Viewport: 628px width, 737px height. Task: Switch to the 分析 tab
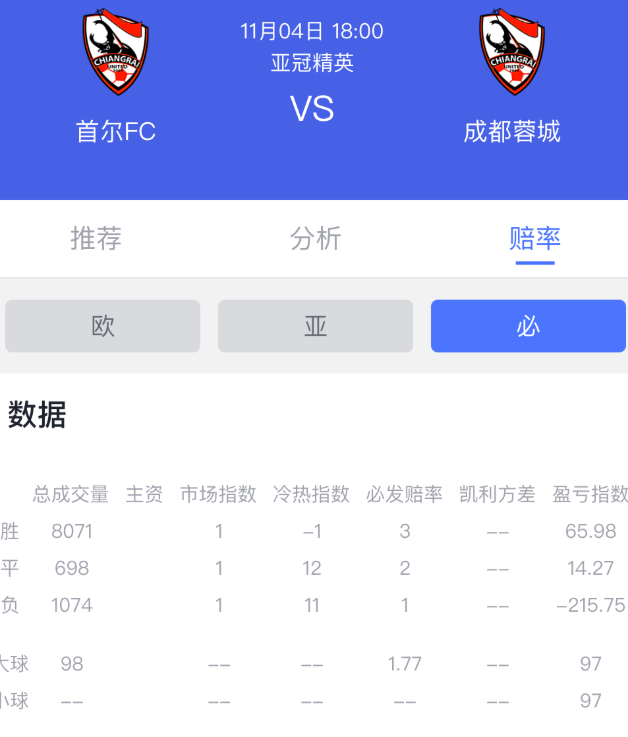[315, 238]
